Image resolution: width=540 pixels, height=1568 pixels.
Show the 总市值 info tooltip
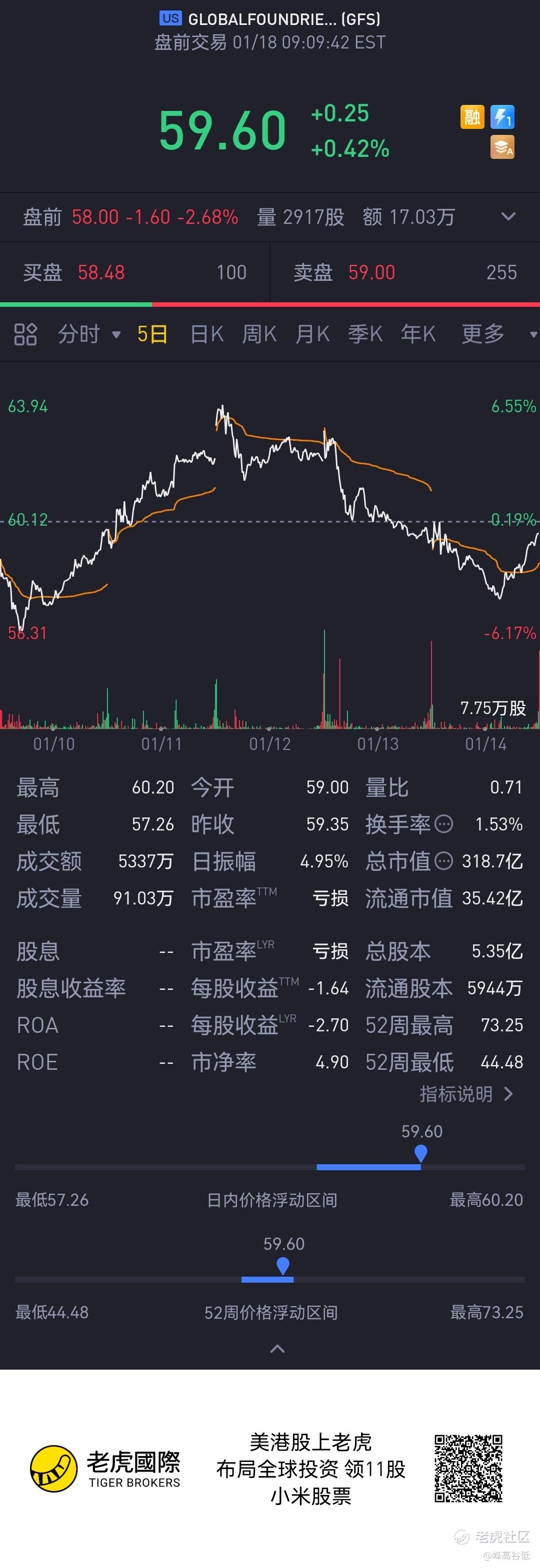pos(444,860)
